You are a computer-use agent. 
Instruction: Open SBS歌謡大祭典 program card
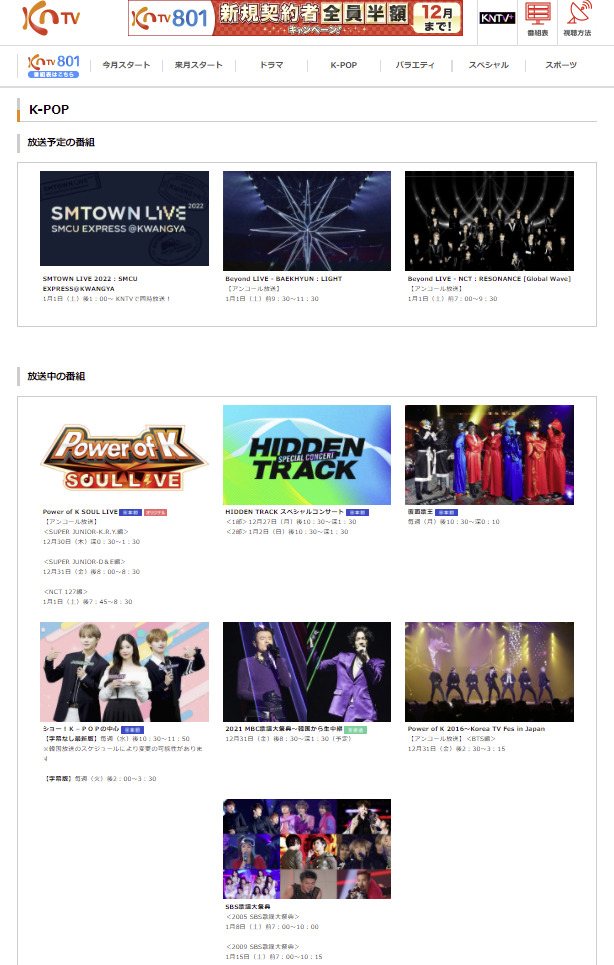click(x=306, y=848)
